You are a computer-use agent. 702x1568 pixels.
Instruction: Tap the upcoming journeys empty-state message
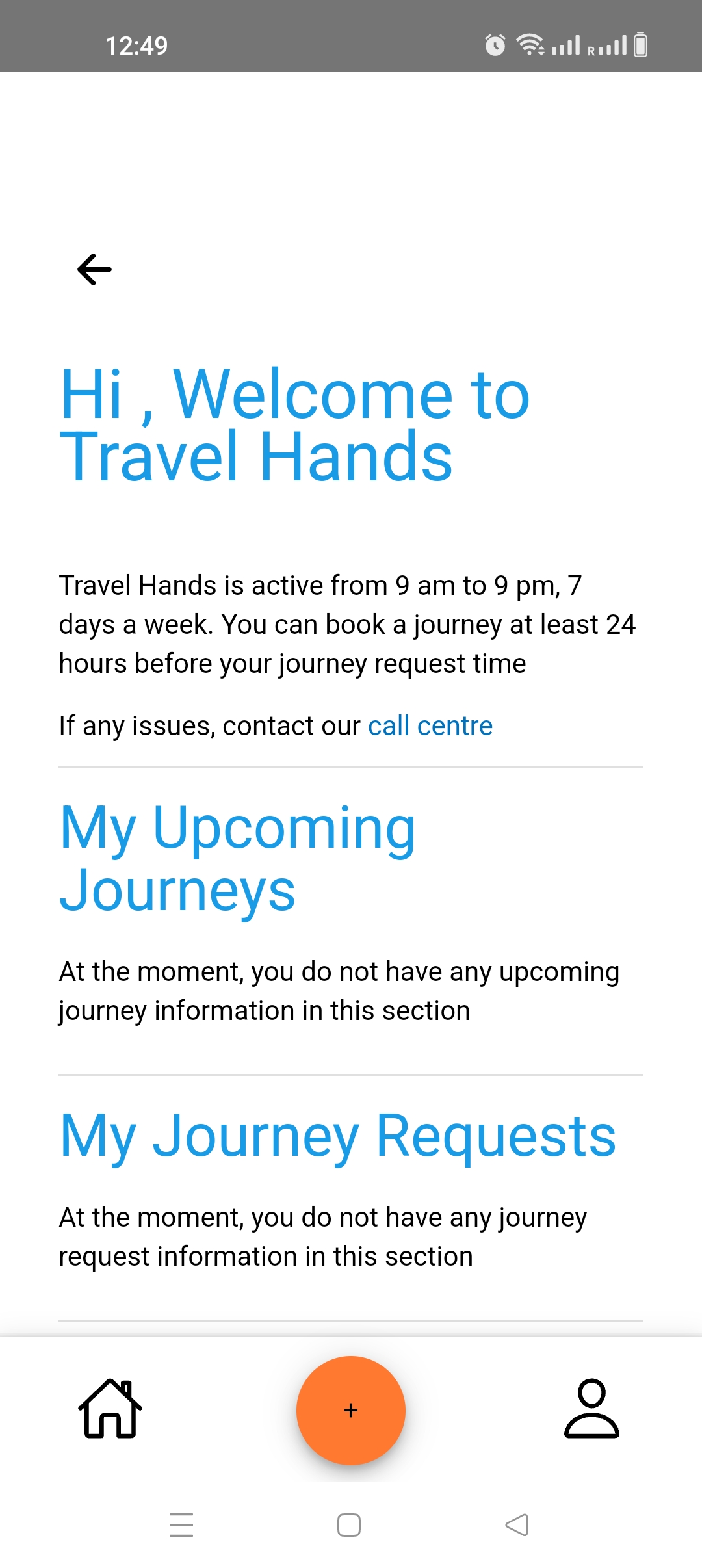[x=339, y=990]
